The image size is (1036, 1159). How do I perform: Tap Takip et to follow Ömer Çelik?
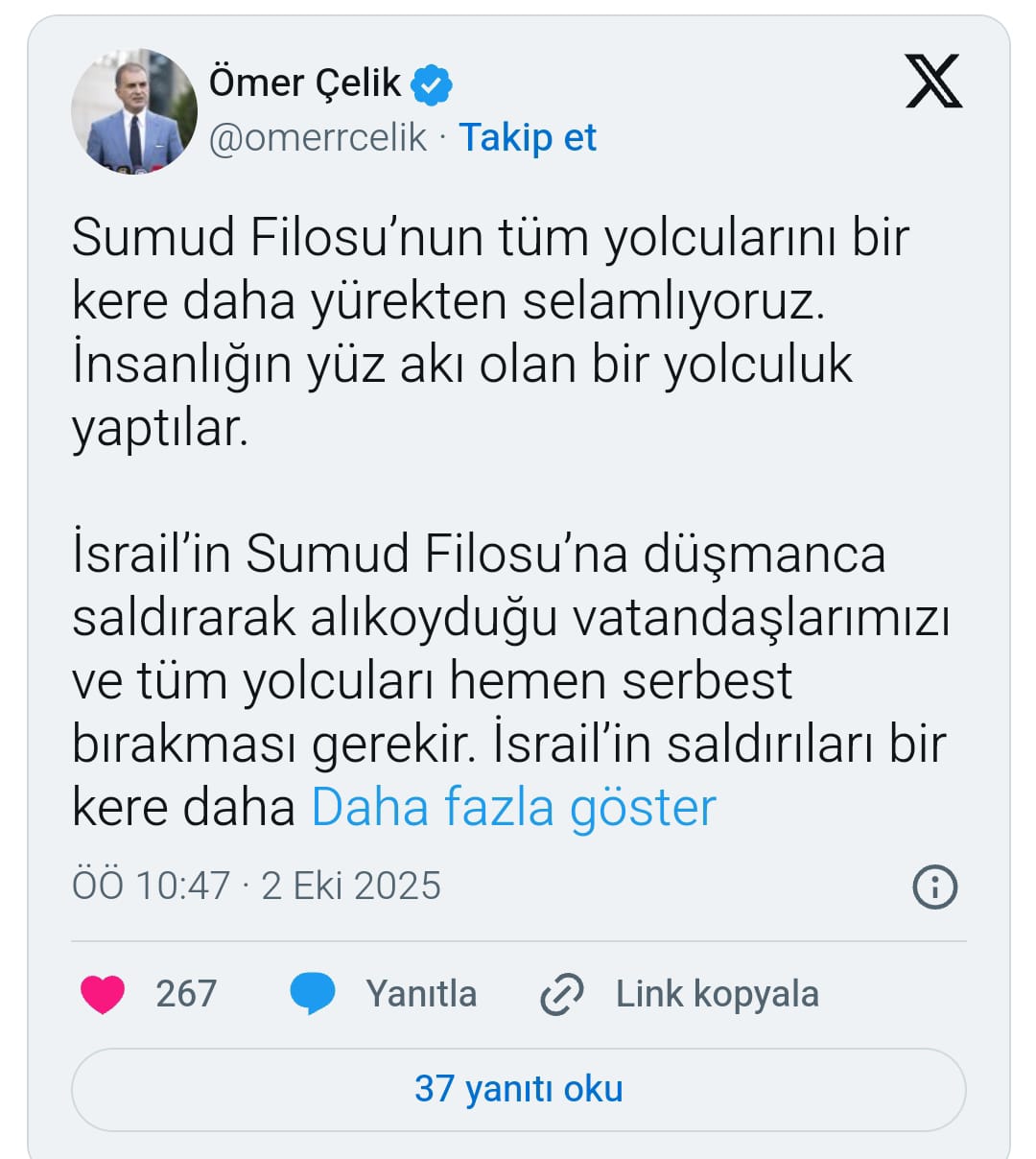[x=527, y=138]
